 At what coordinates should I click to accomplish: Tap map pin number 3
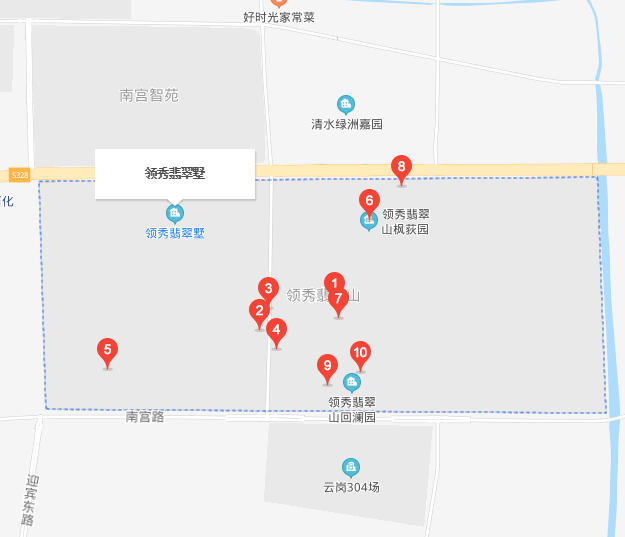click(x=267, y=288)
